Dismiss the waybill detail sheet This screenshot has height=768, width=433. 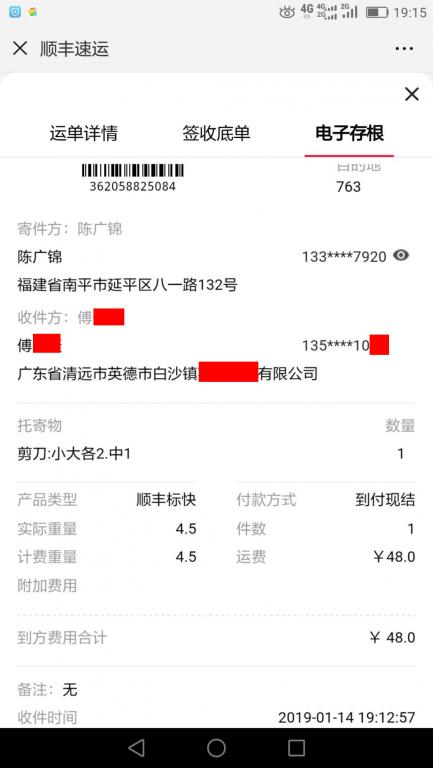coord(411,94)
